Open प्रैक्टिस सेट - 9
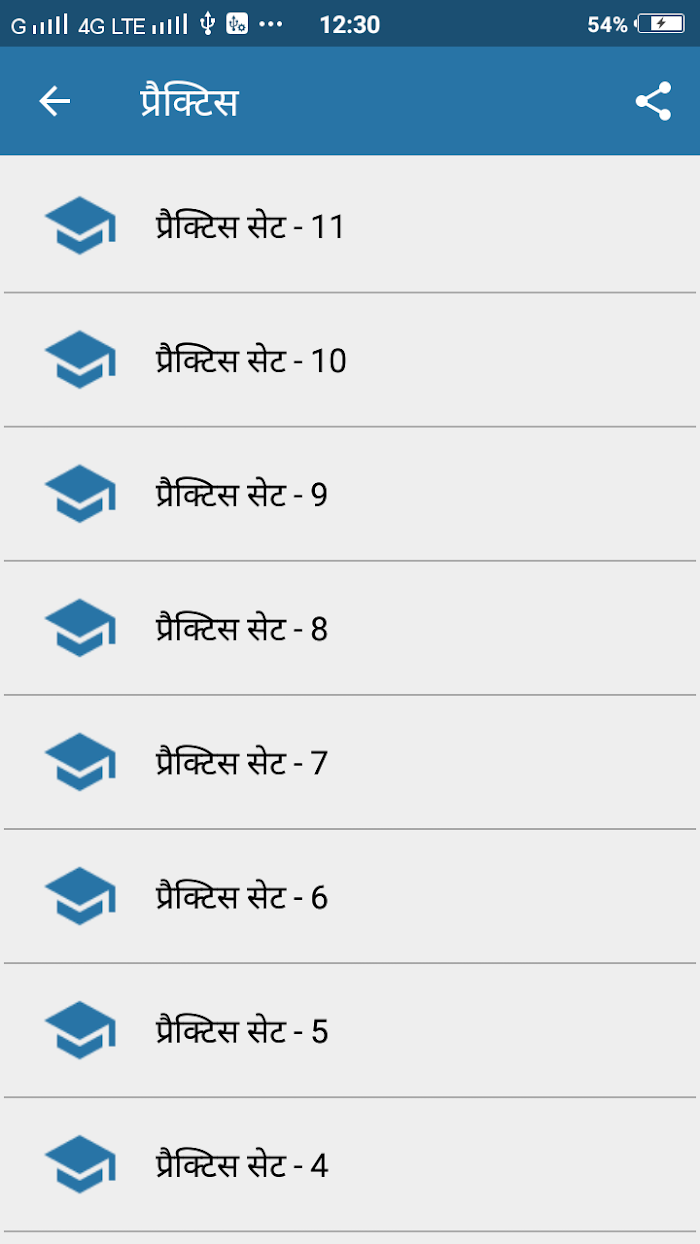This screenshot has height=1244, width=700. coord(350,494)
